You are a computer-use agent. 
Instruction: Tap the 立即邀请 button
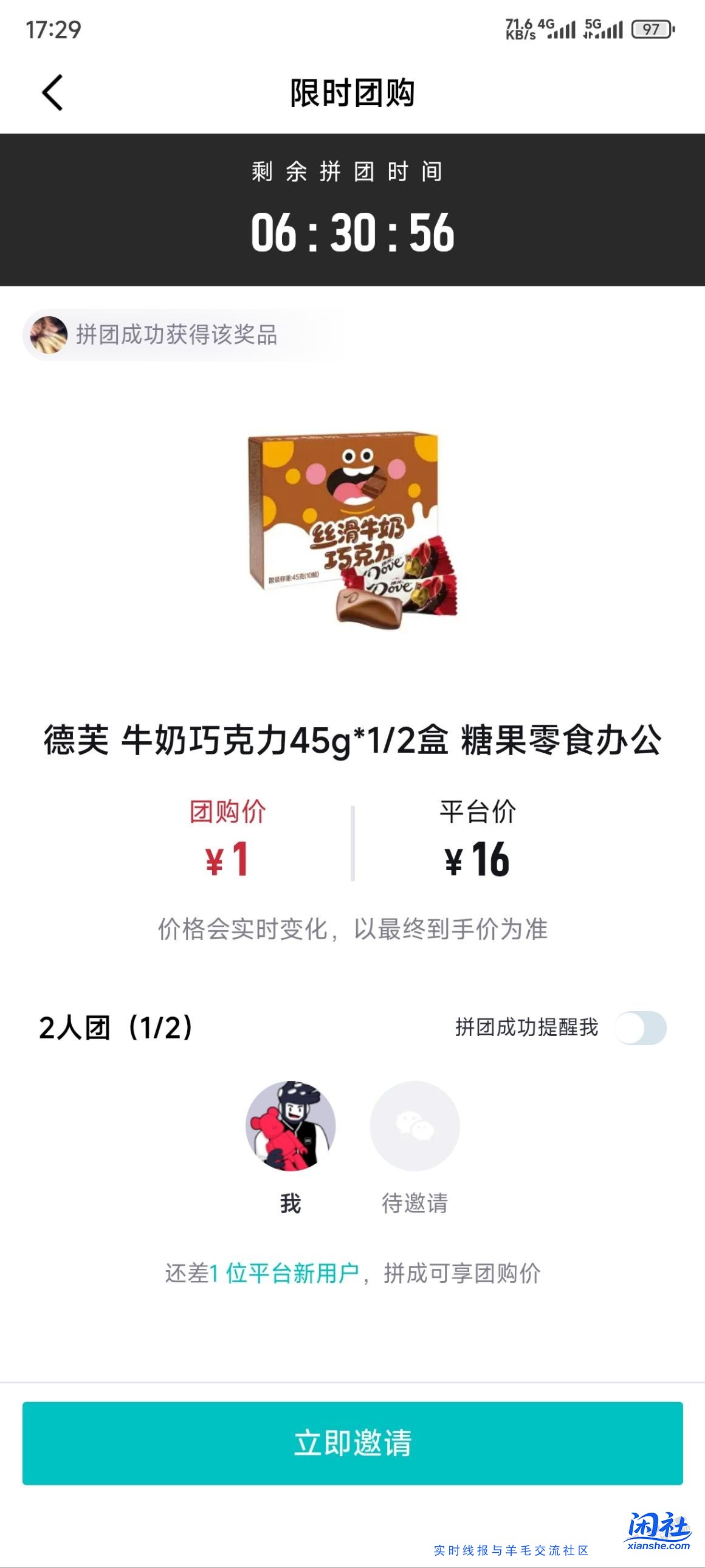coord(352,1443)
